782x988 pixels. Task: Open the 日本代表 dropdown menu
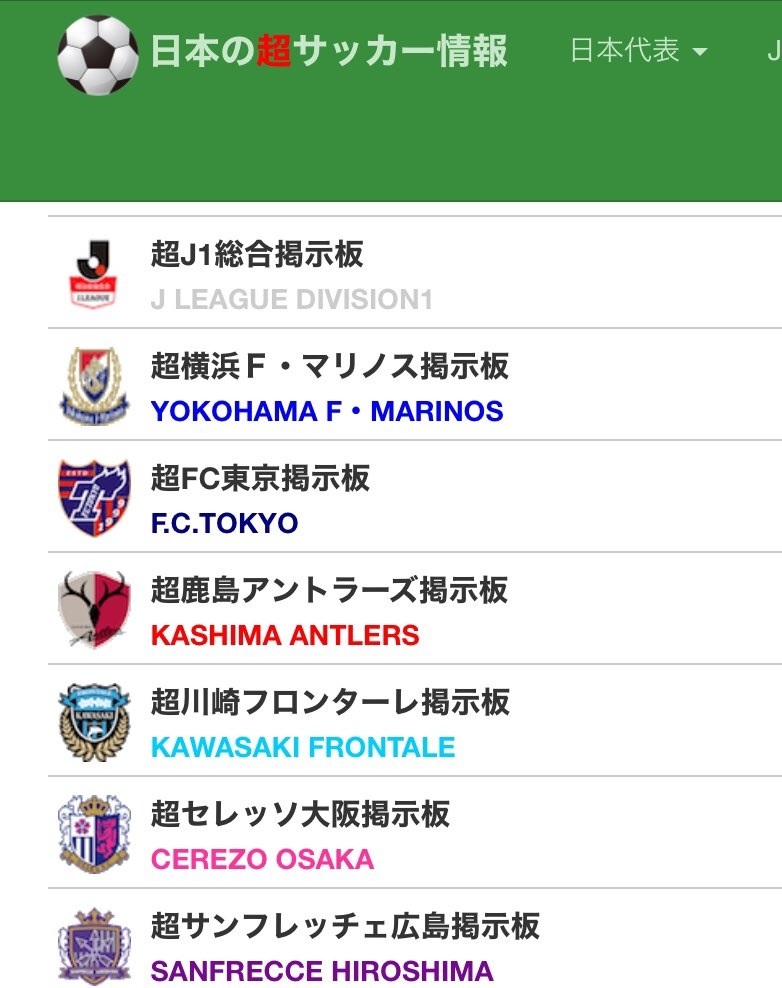coord(638,51)
